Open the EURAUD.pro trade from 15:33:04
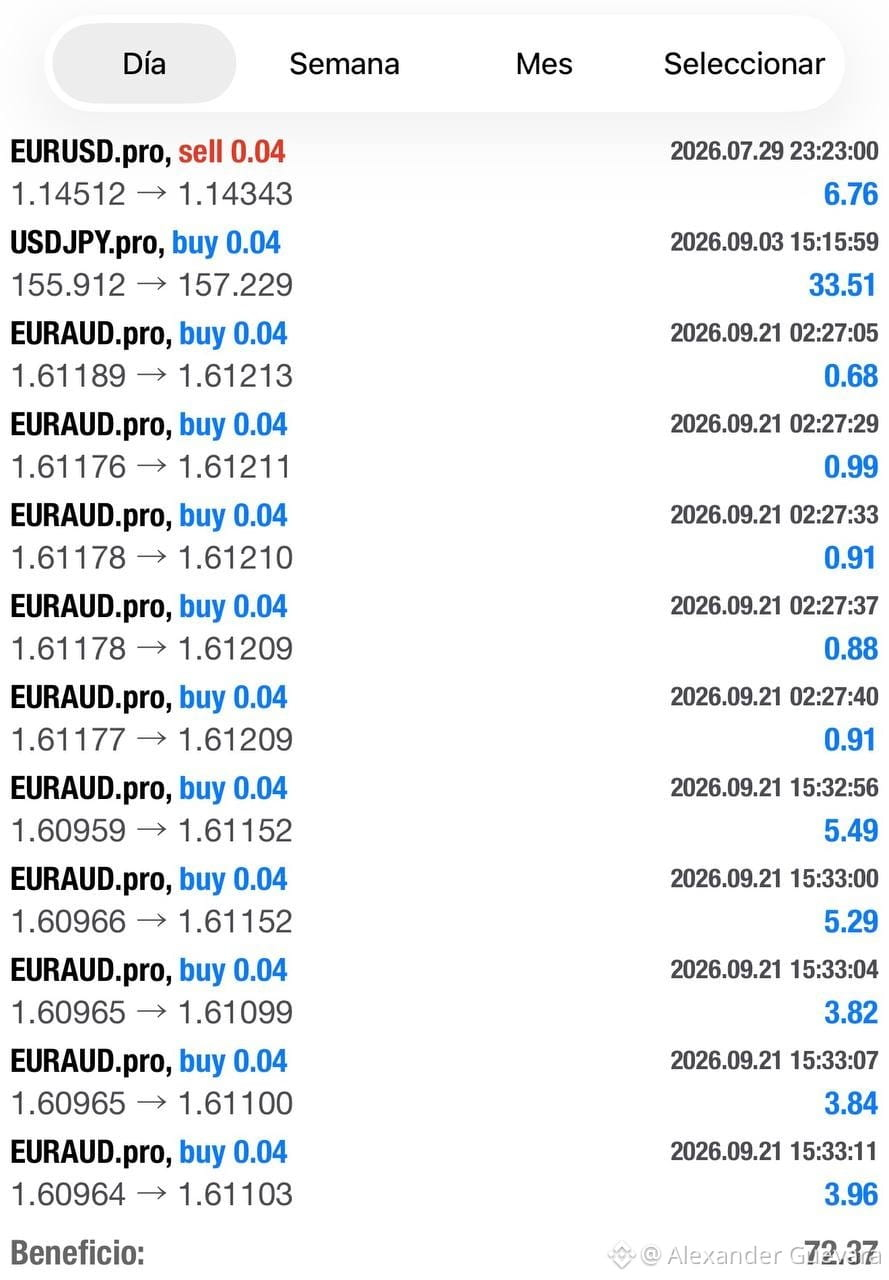This screenshot has height=1280, width=889. [444, 991]
